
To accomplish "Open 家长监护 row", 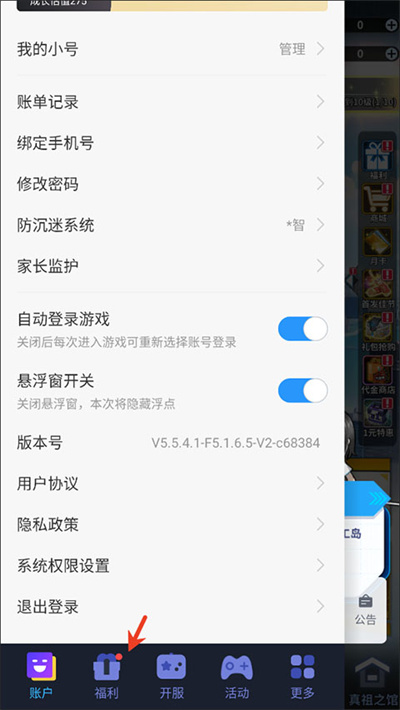I will pyautogui.click(x=172, y=266).
